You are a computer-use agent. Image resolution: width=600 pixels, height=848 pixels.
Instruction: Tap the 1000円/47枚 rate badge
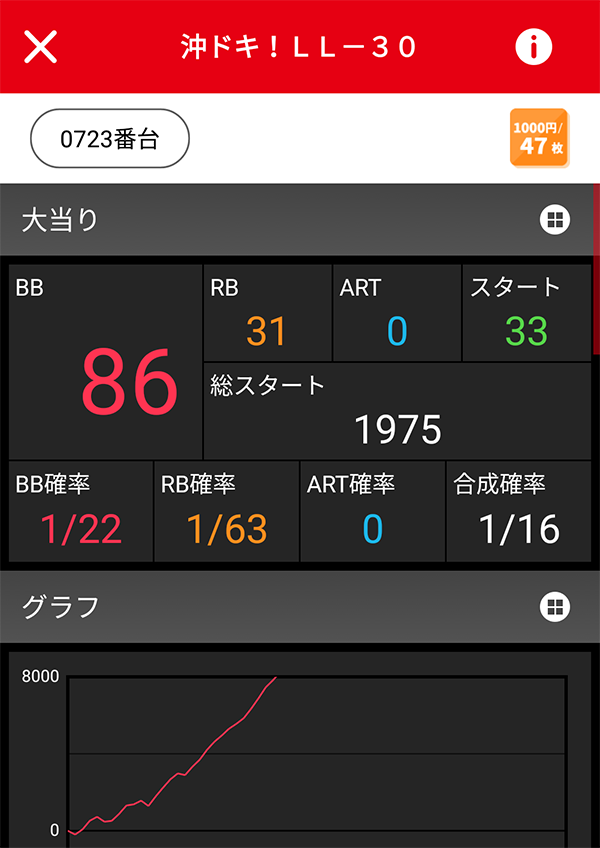pos(539,138)
